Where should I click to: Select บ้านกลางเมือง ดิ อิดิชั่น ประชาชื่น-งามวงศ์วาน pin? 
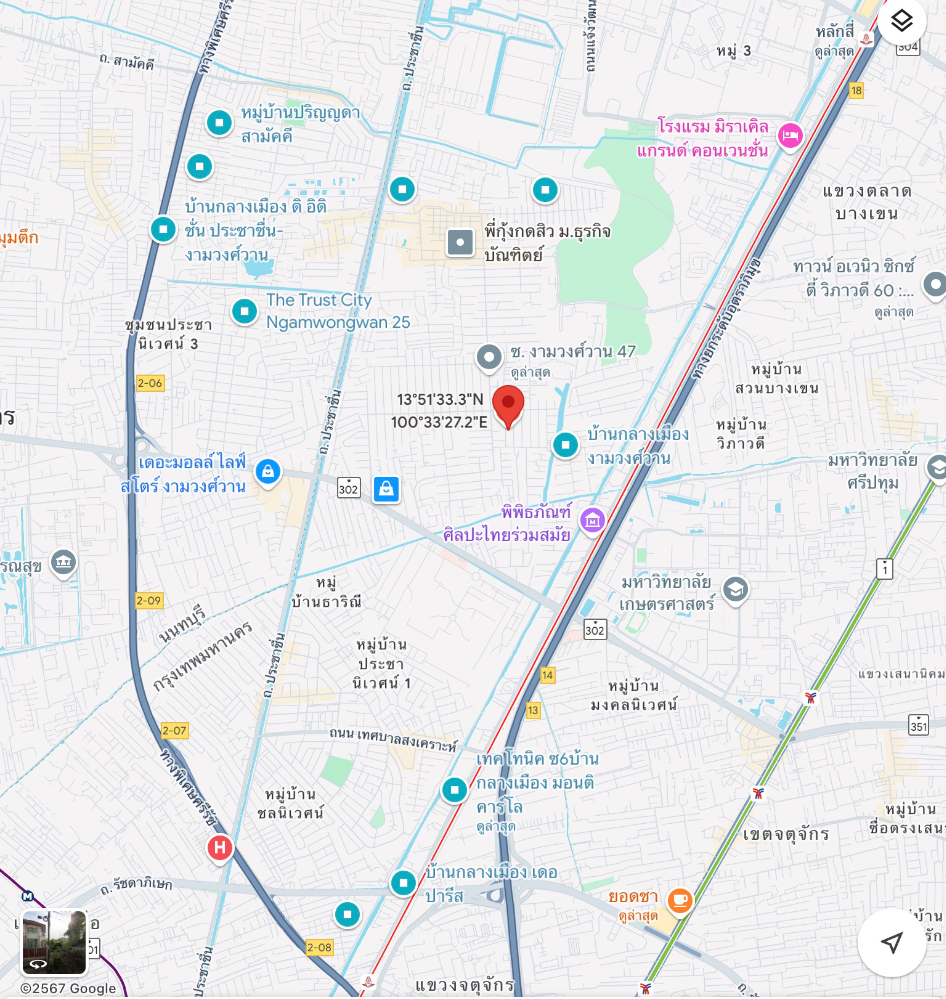163,229
